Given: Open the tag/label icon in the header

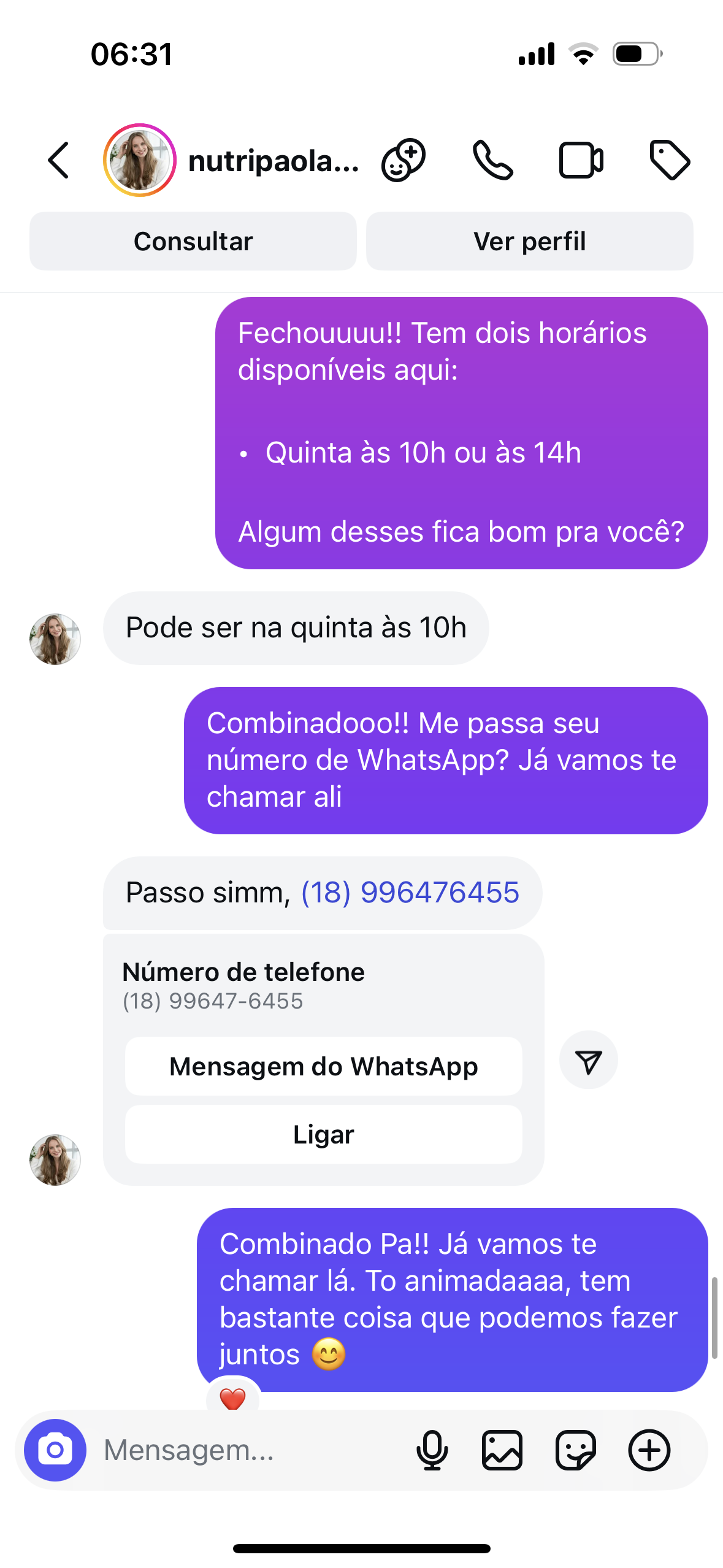Looking at the screenshot, I should coord(670,160).
